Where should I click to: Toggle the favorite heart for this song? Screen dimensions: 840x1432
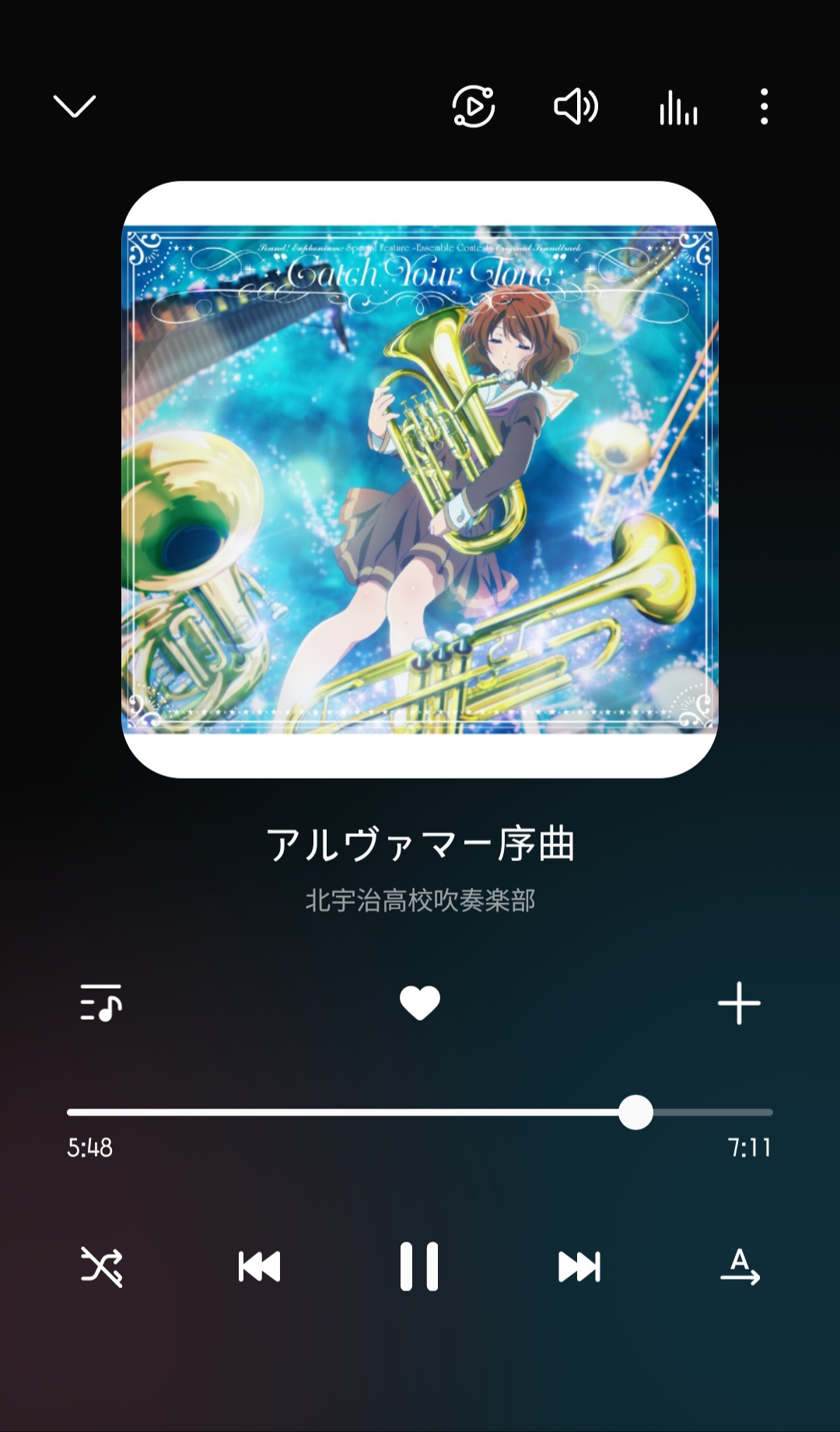coord(420,1003)
